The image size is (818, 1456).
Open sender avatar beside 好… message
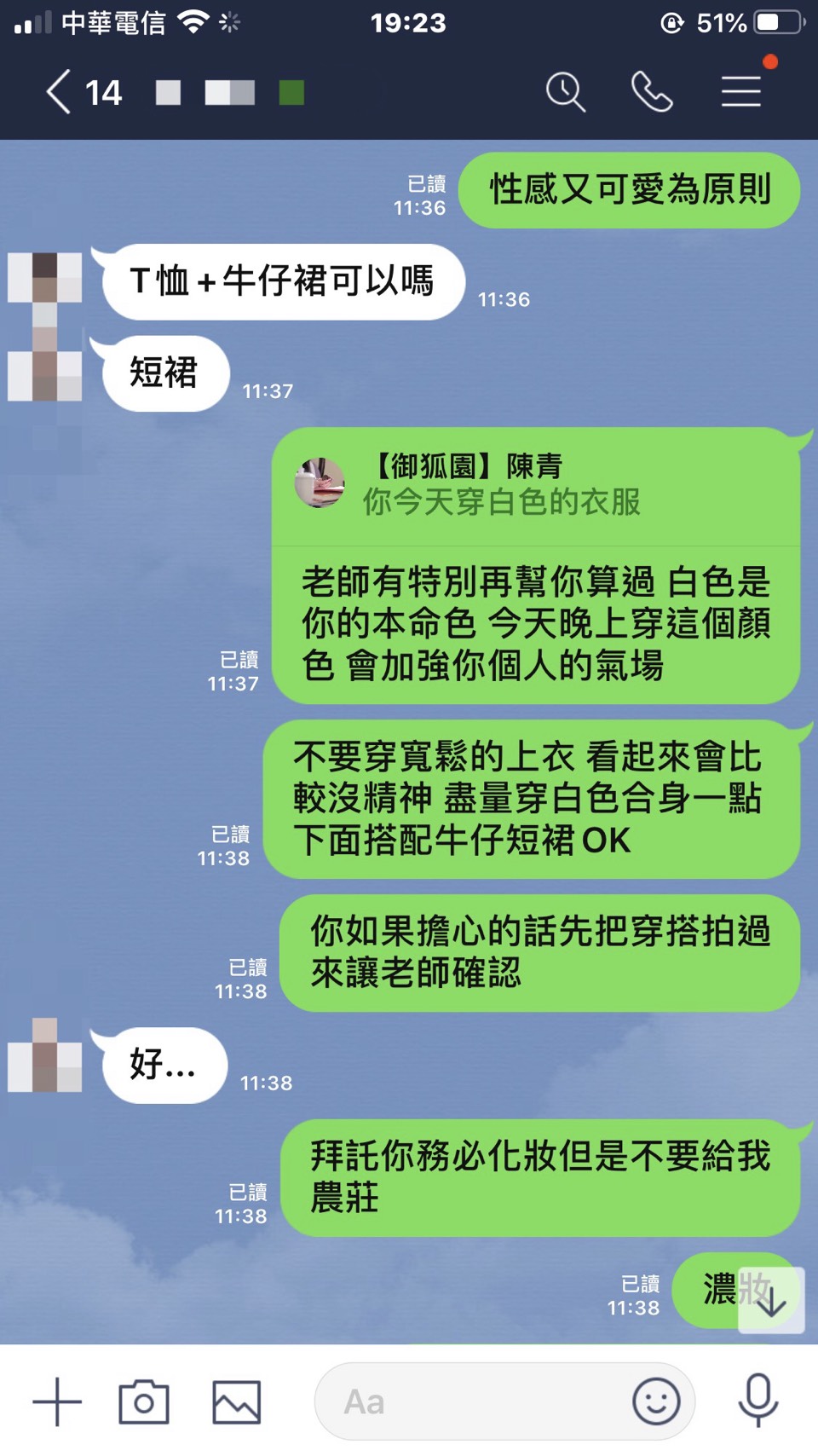(45, 1055)
